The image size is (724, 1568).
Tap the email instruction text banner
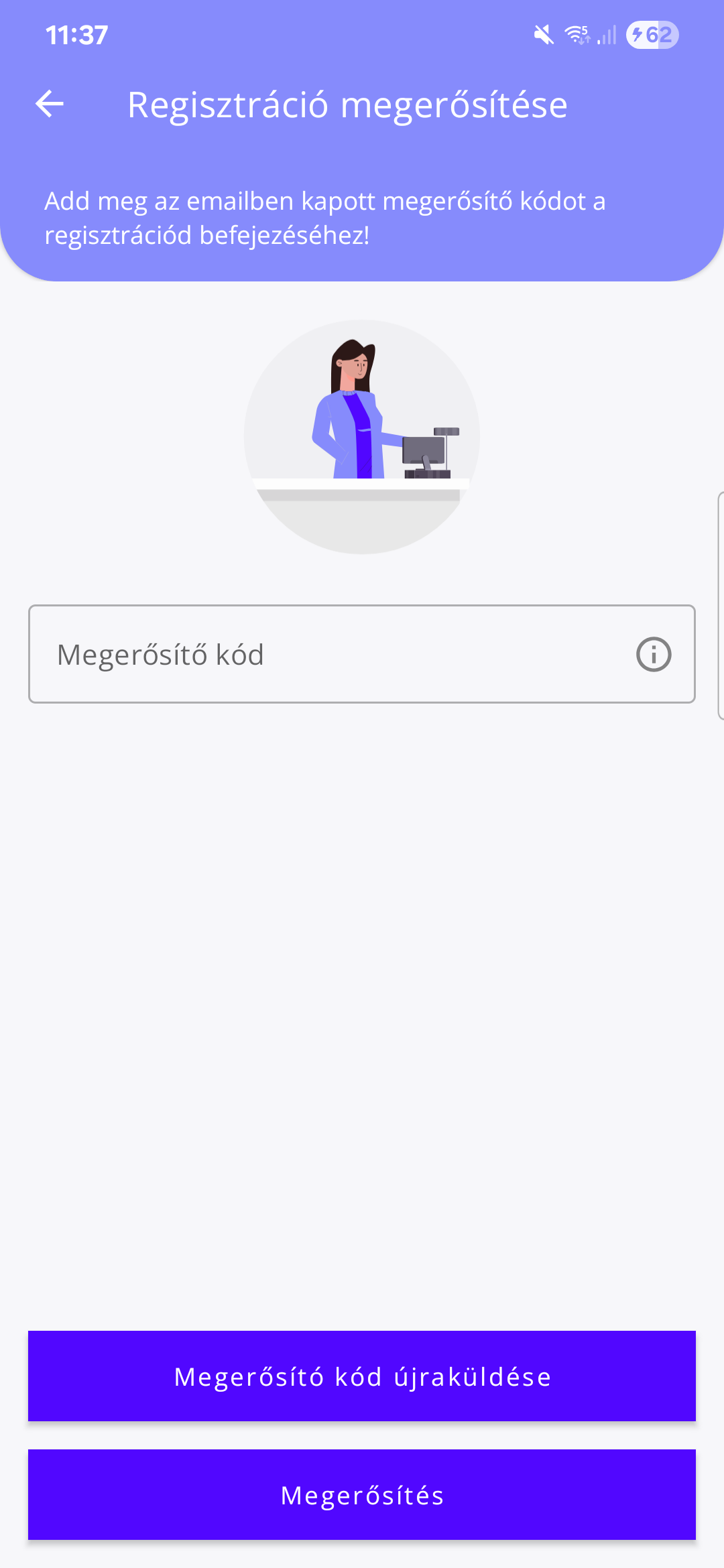[x=328, y=218]
